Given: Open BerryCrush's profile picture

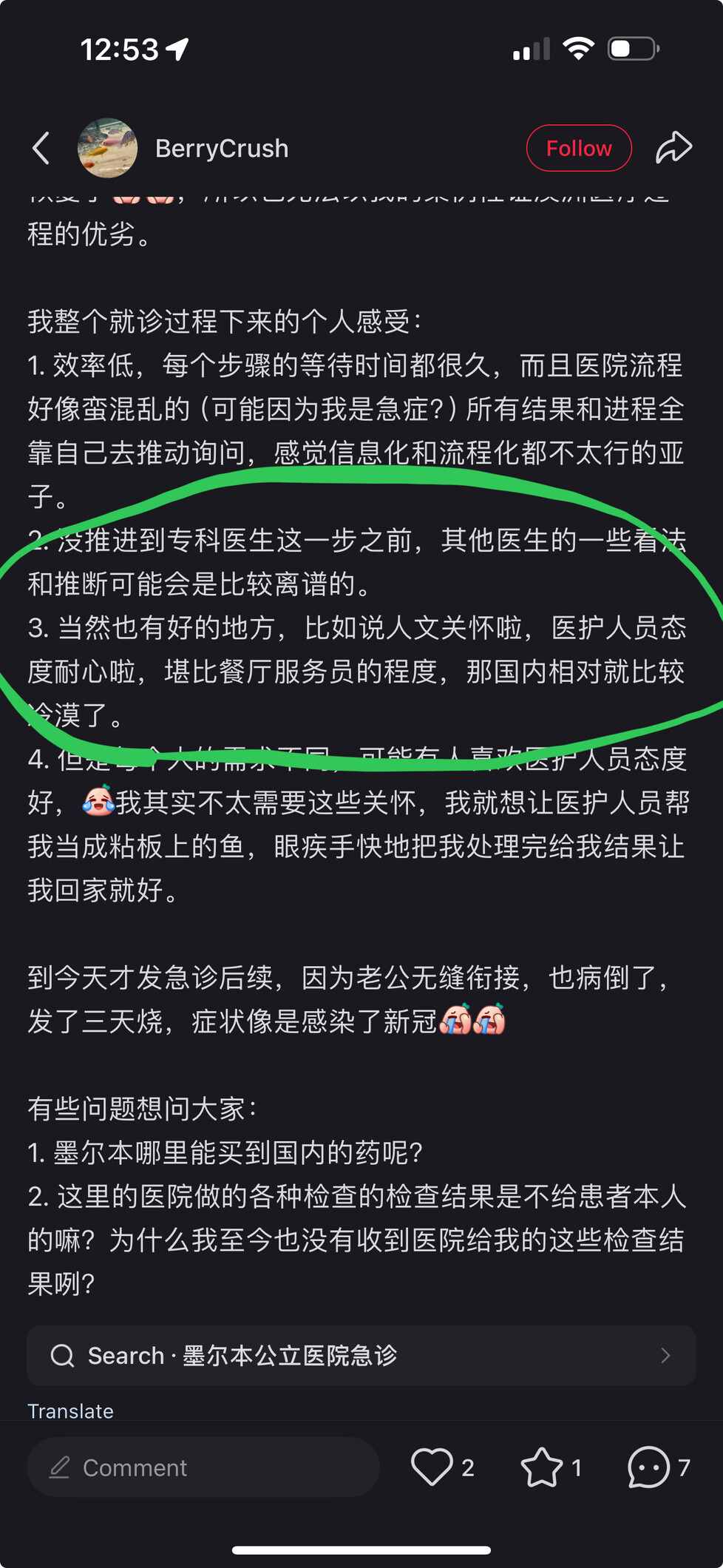Looking at the screenshot, I should 108,149.
